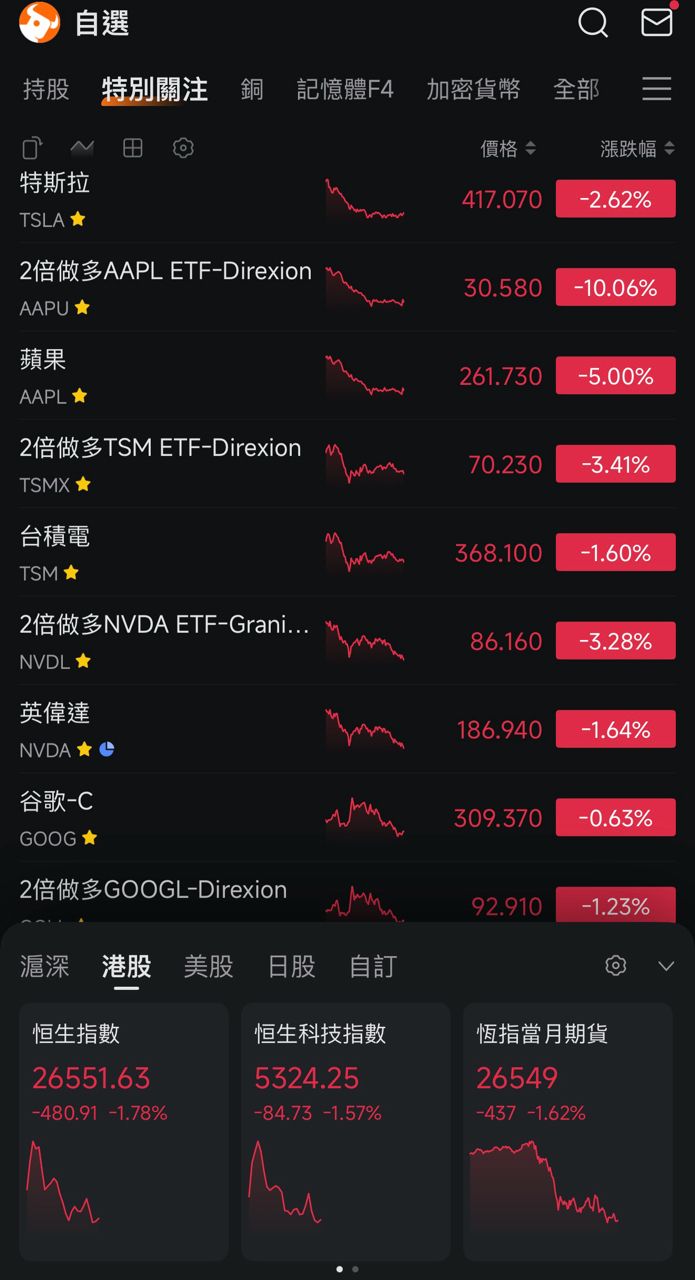Tap the watchlist groups hamburger menu

pos(656,89)
